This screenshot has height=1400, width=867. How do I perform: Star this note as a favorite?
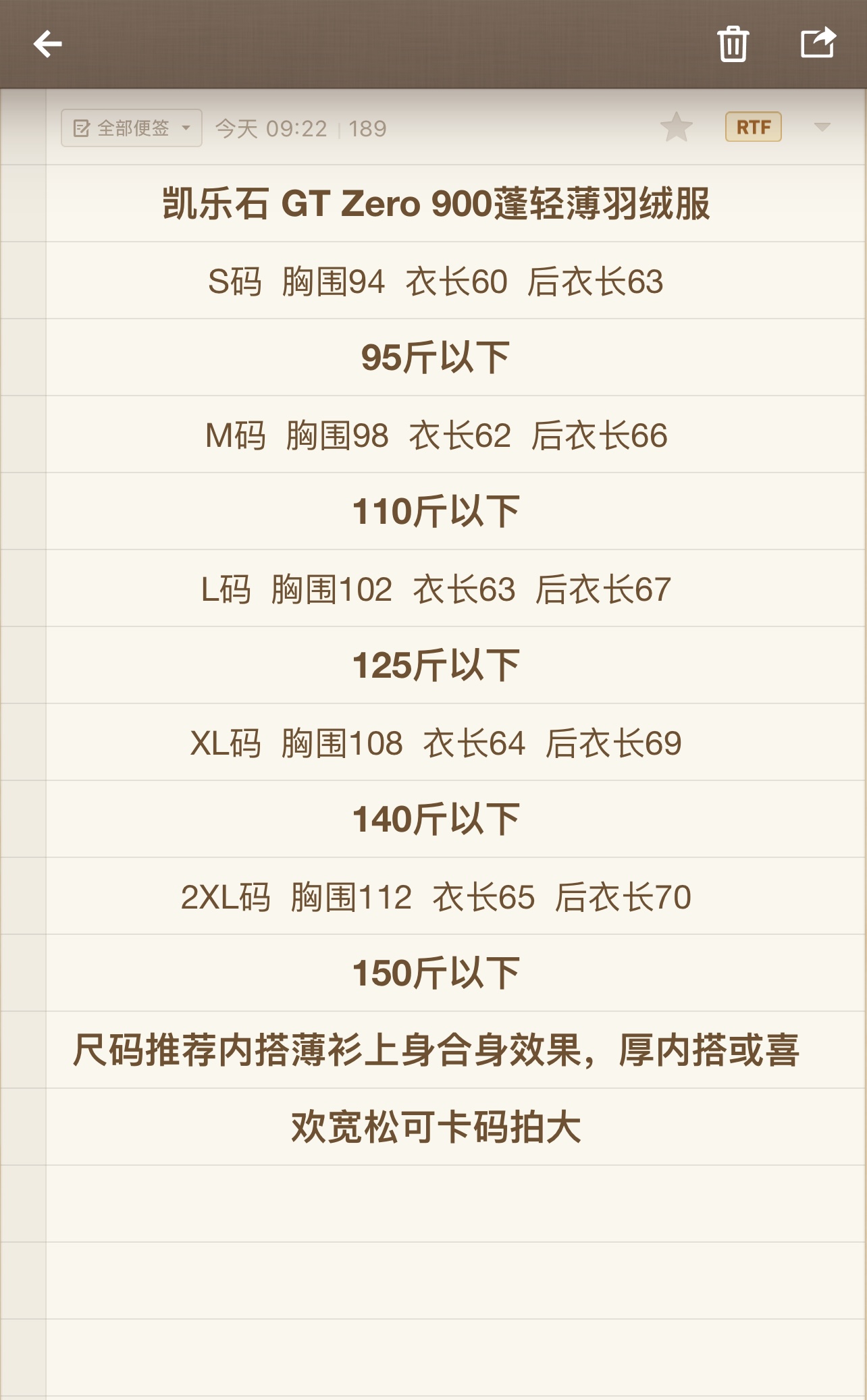(676, 127)
